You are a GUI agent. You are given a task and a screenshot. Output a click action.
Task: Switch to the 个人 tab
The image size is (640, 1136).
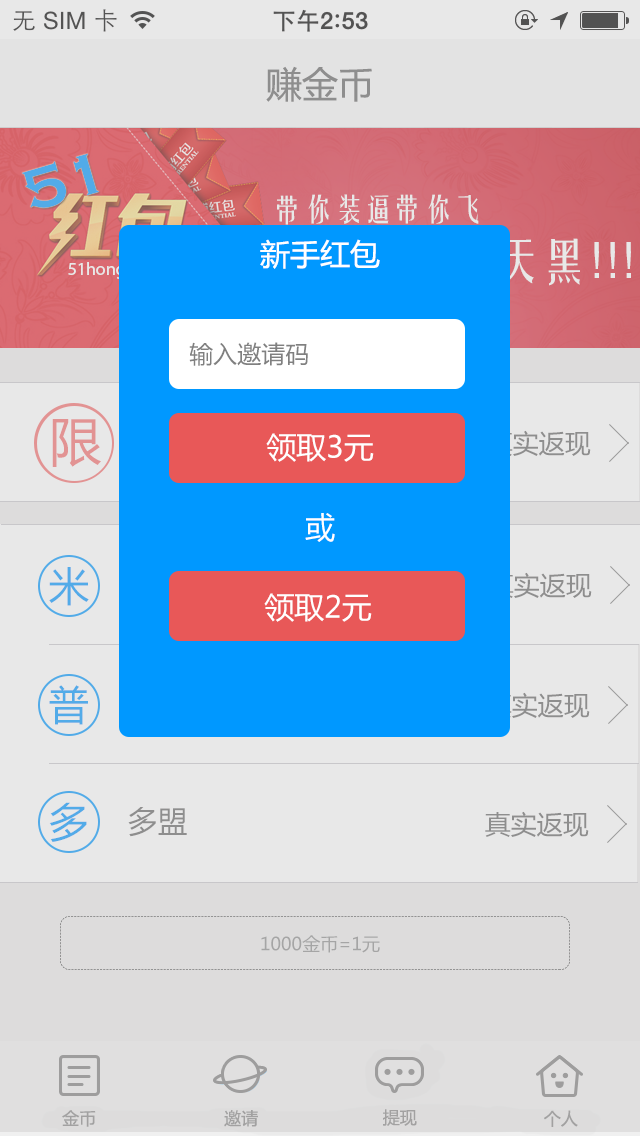click(560, 1089)
